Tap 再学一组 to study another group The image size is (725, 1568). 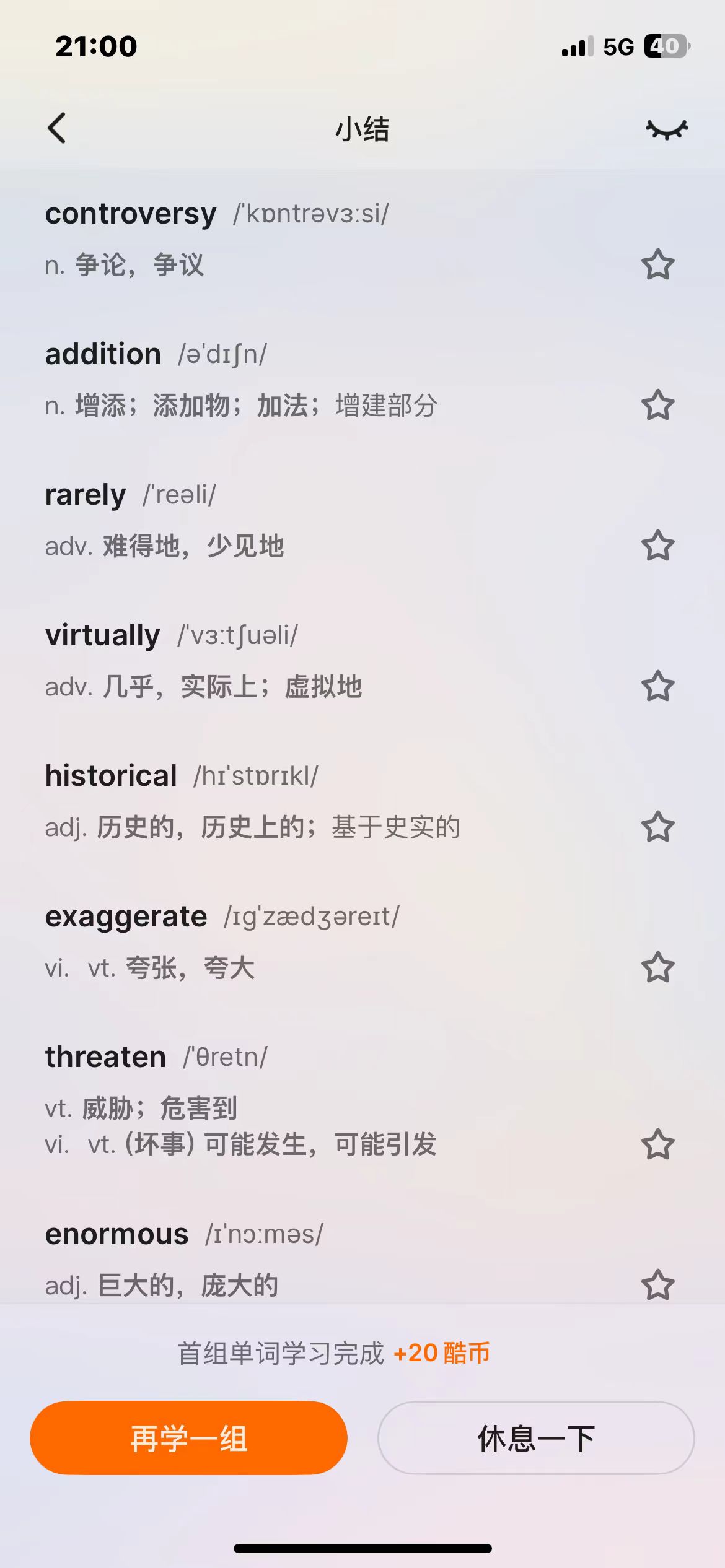188,1438
